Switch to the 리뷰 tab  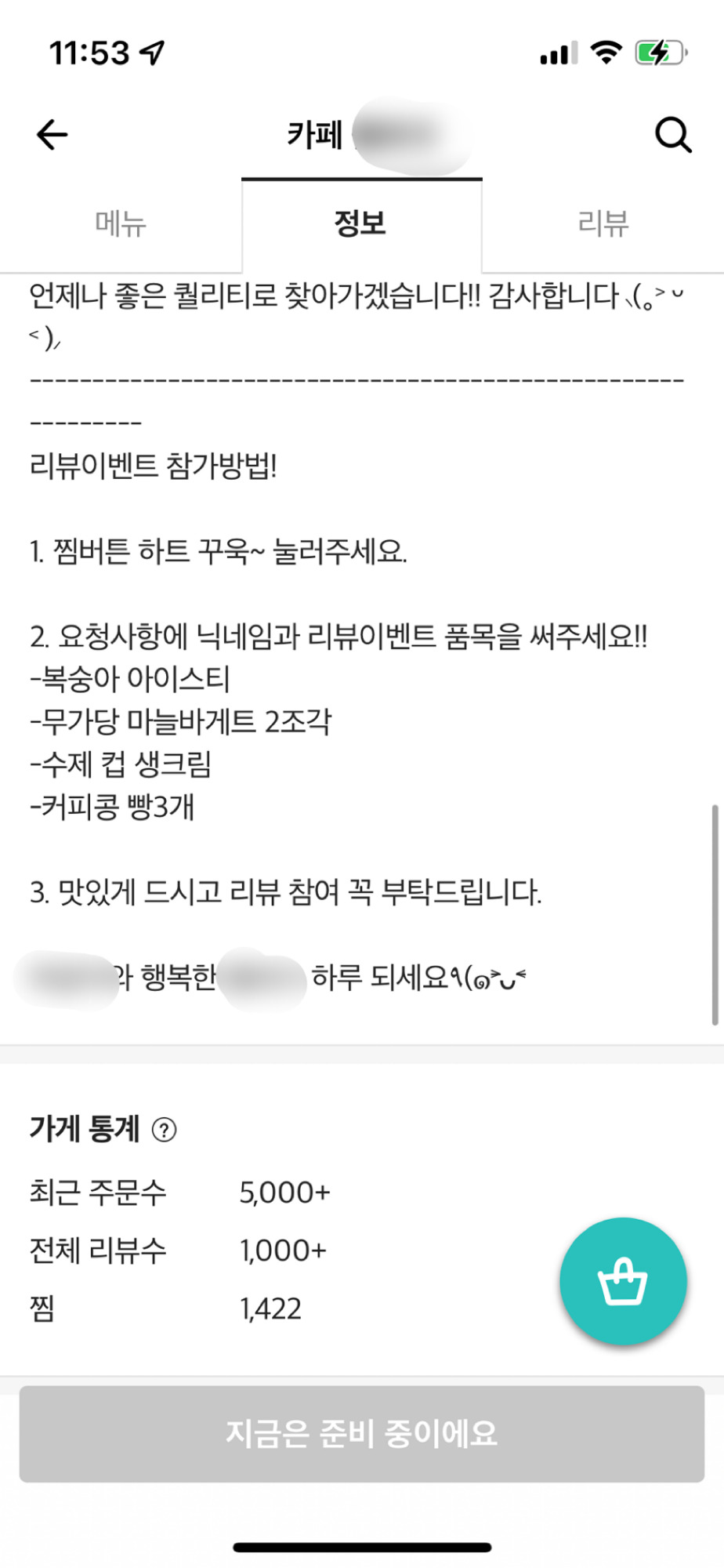click(603, 224)
